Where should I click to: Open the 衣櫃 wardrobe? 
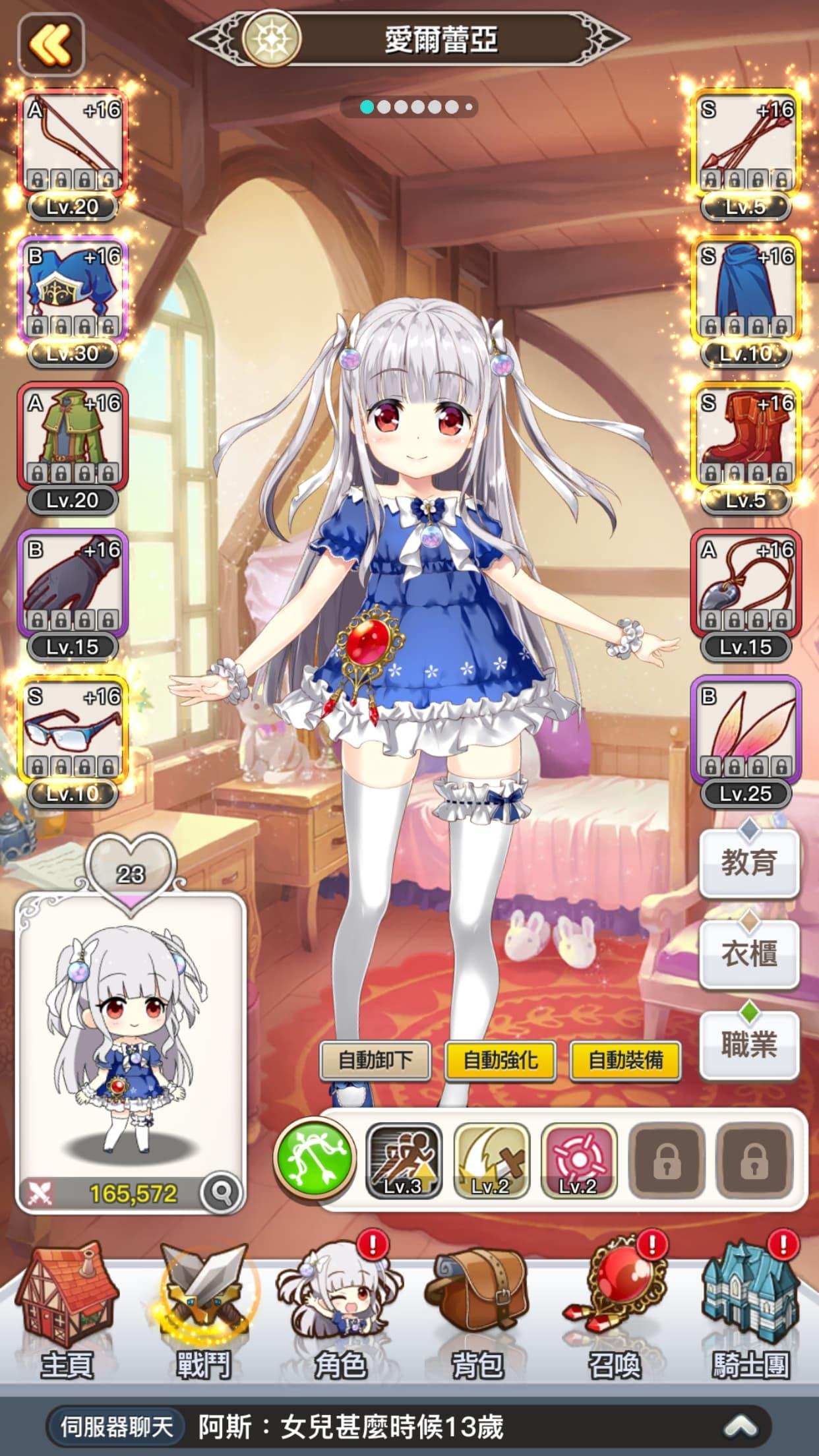pos(748,954)
